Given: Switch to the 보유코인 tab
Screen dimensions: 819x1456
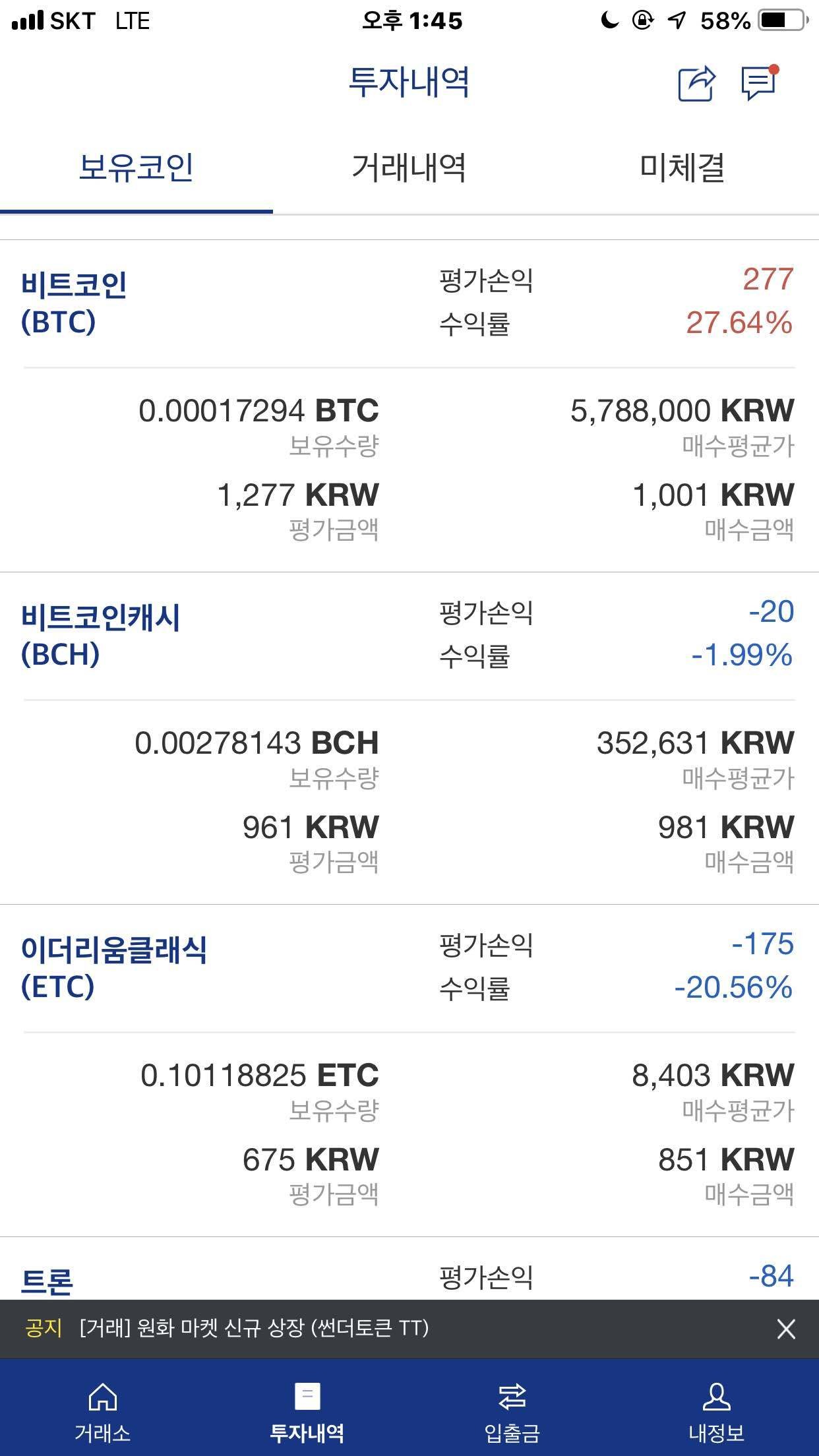Looking at the screenshot, I should [x=136, y=167].
